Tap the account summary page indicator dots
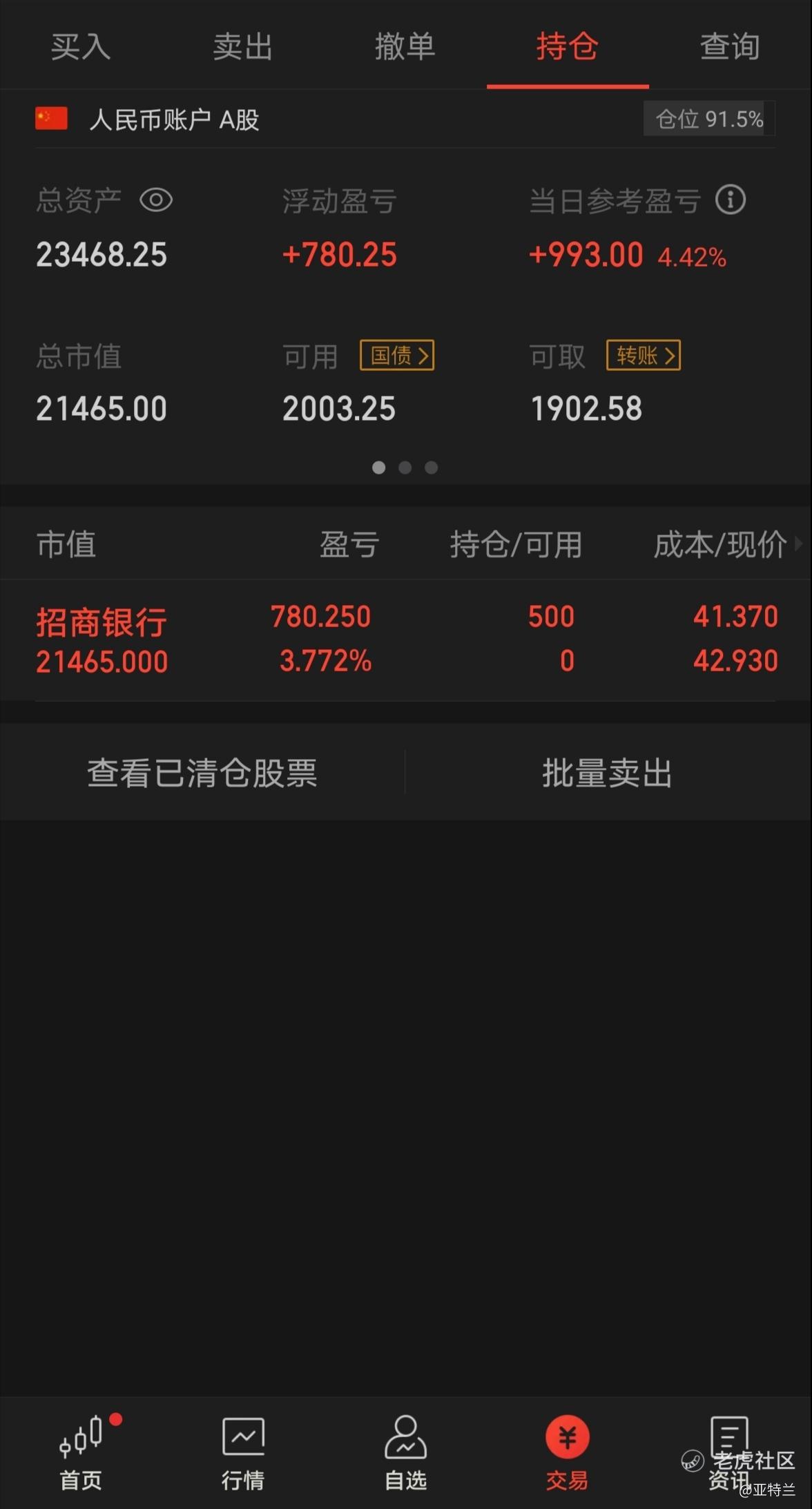The width and height of the screenshot is (812, 1509). pos(405,468)
